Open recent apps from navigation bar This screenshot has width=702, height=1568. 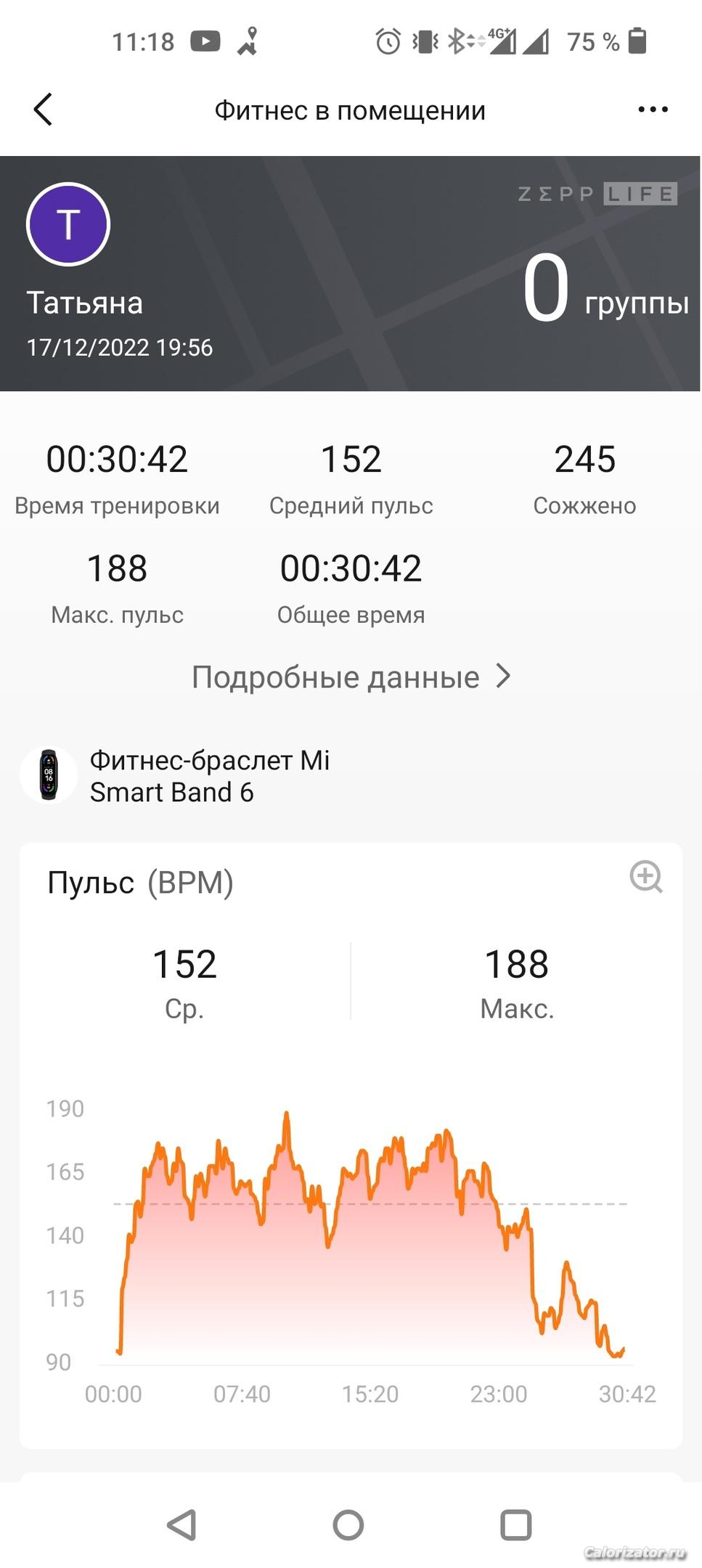[x=515, y=1524]
